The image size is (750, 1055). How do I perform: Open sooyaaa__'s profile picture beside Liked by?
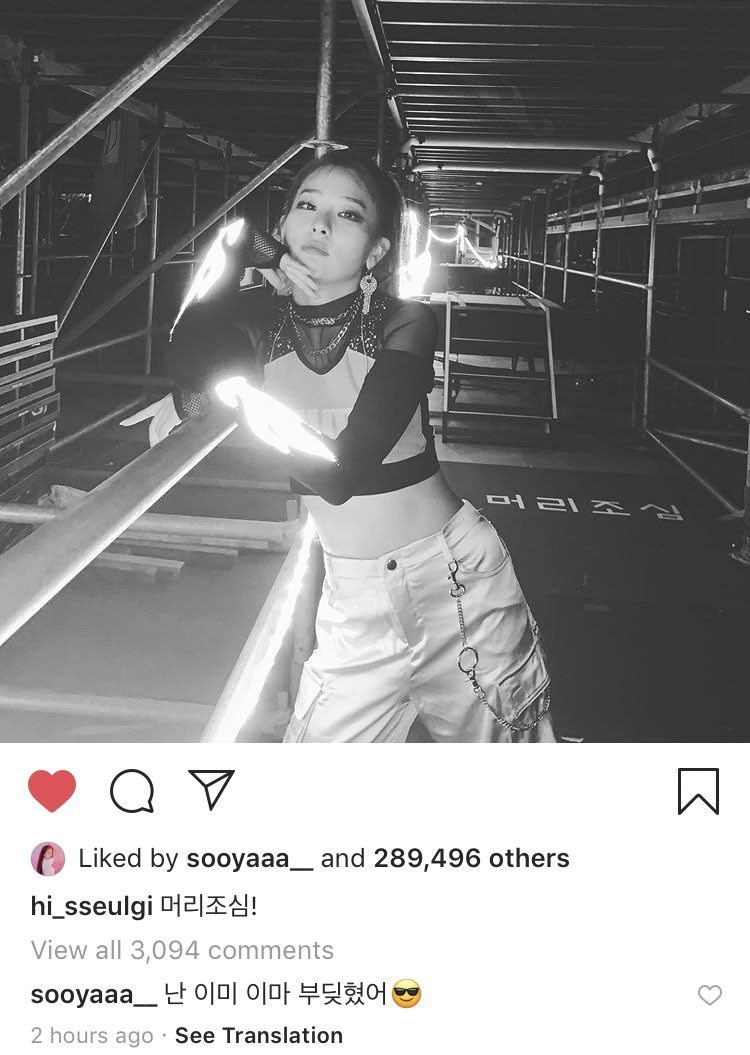(48, 859)
